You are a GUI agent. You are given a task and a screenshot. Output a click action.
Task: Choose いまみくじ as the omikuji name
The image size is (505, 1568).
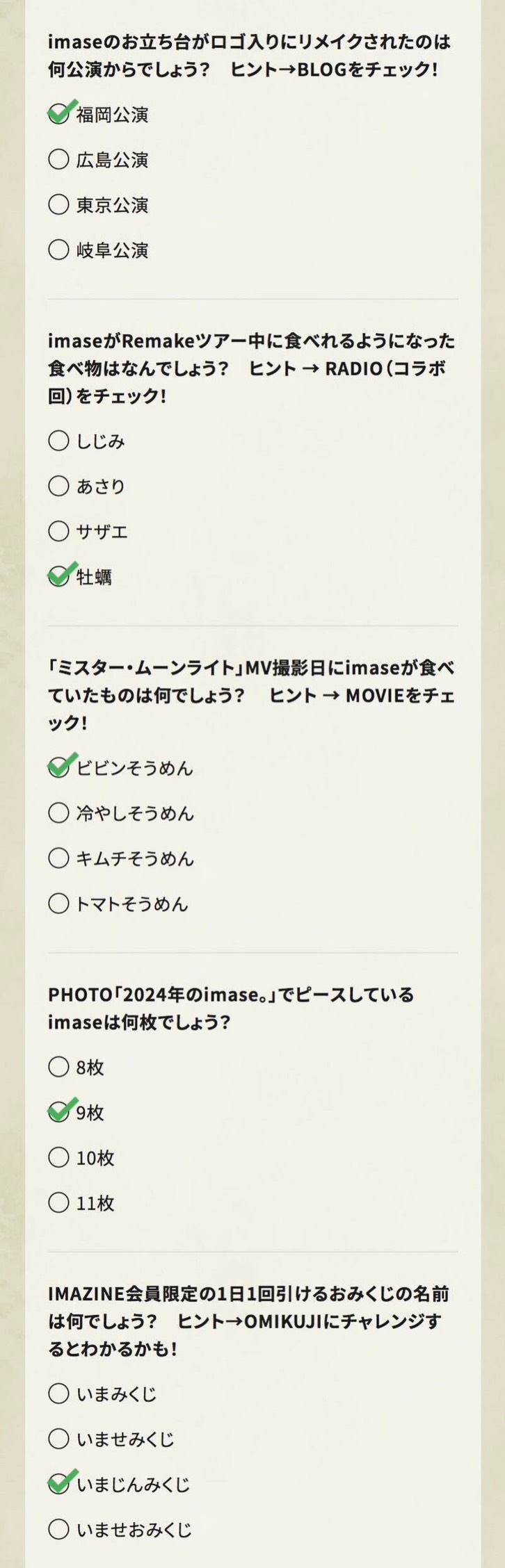coord(59,1394)
